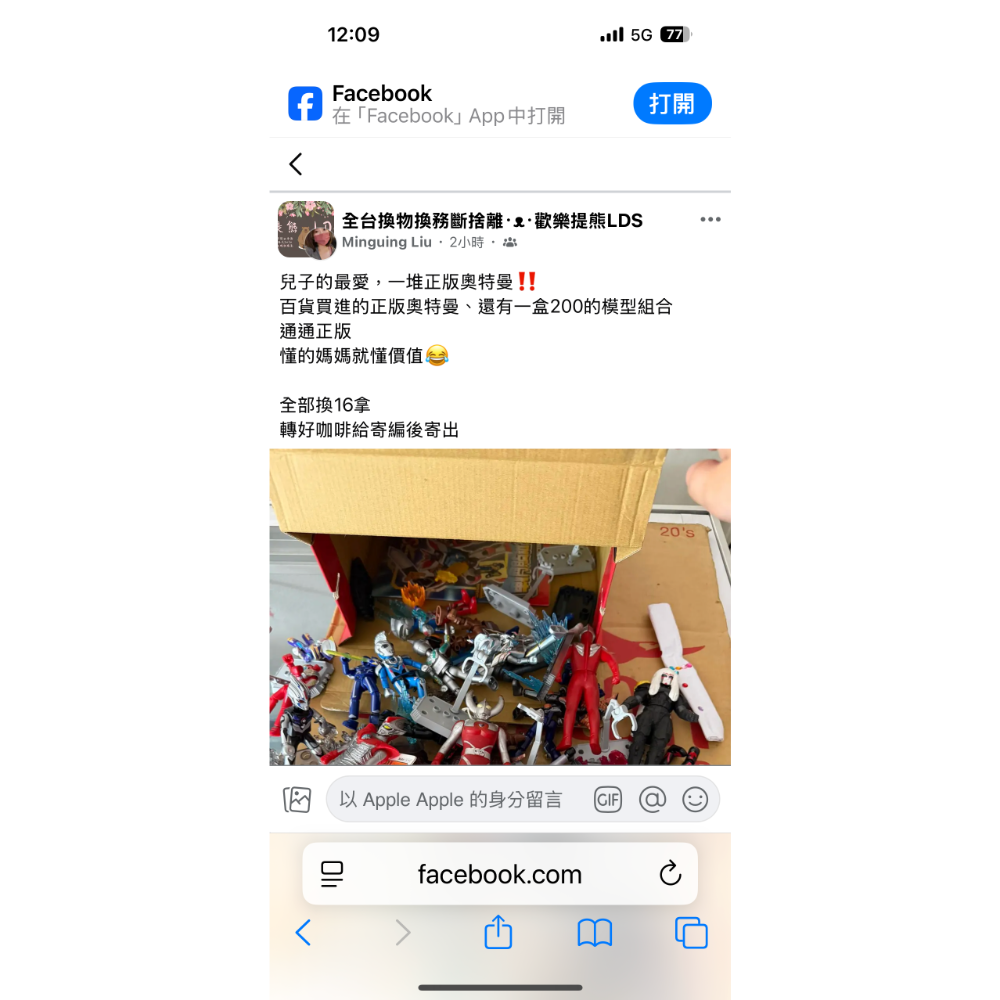The image size is (1000, 1000).
Task: Reload the page
Action: pos(670,874)
